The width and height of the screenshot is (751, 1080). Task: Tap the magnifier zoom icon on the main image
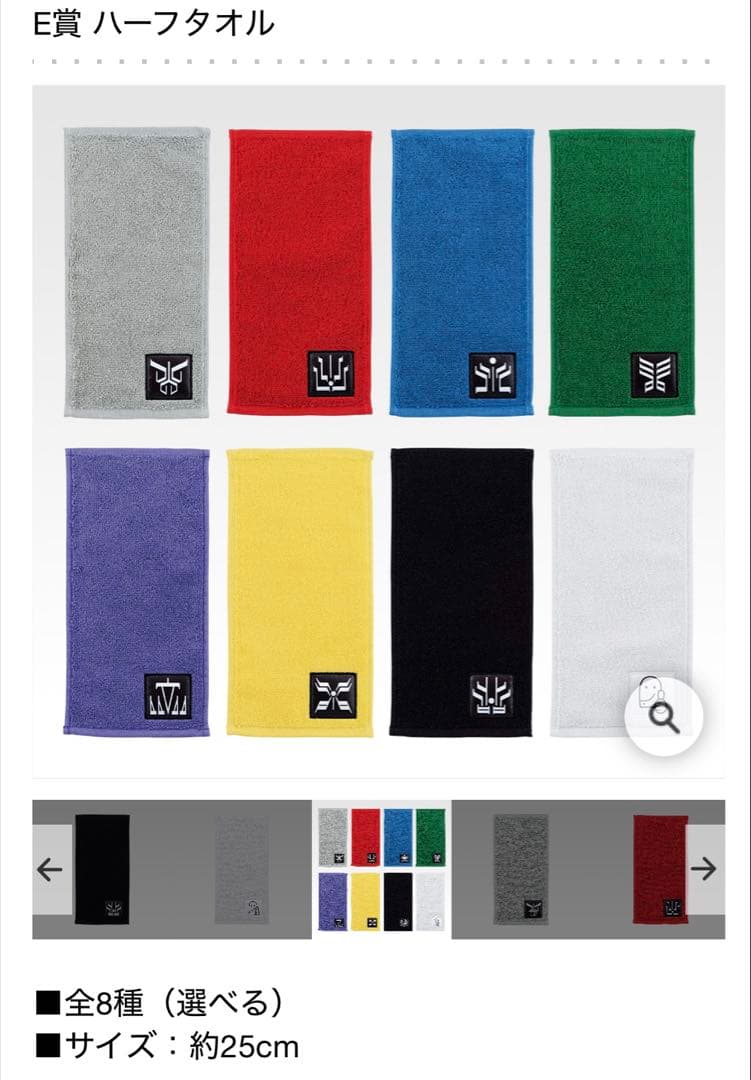664,716
